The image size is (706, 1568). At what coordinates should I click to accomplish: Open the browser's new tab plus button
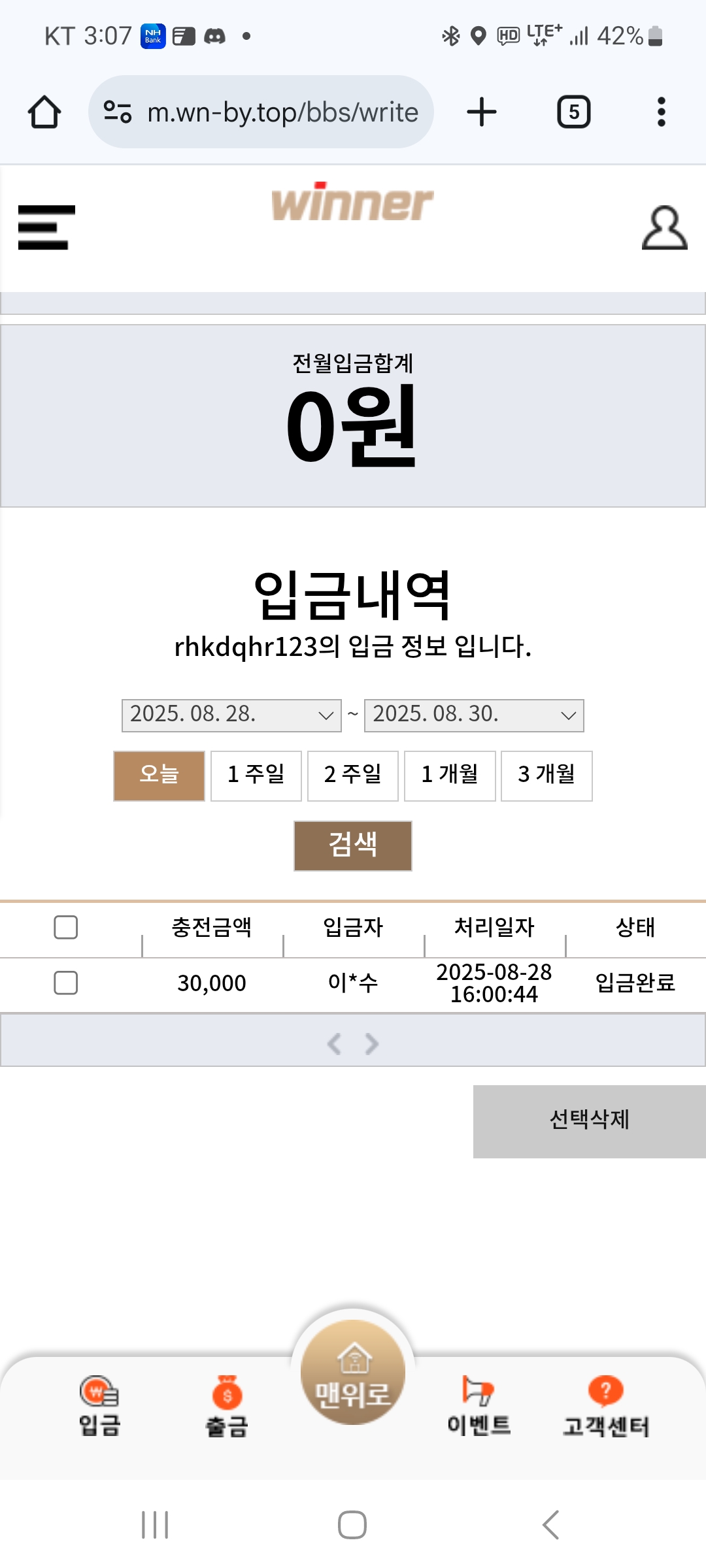(482, 112)
